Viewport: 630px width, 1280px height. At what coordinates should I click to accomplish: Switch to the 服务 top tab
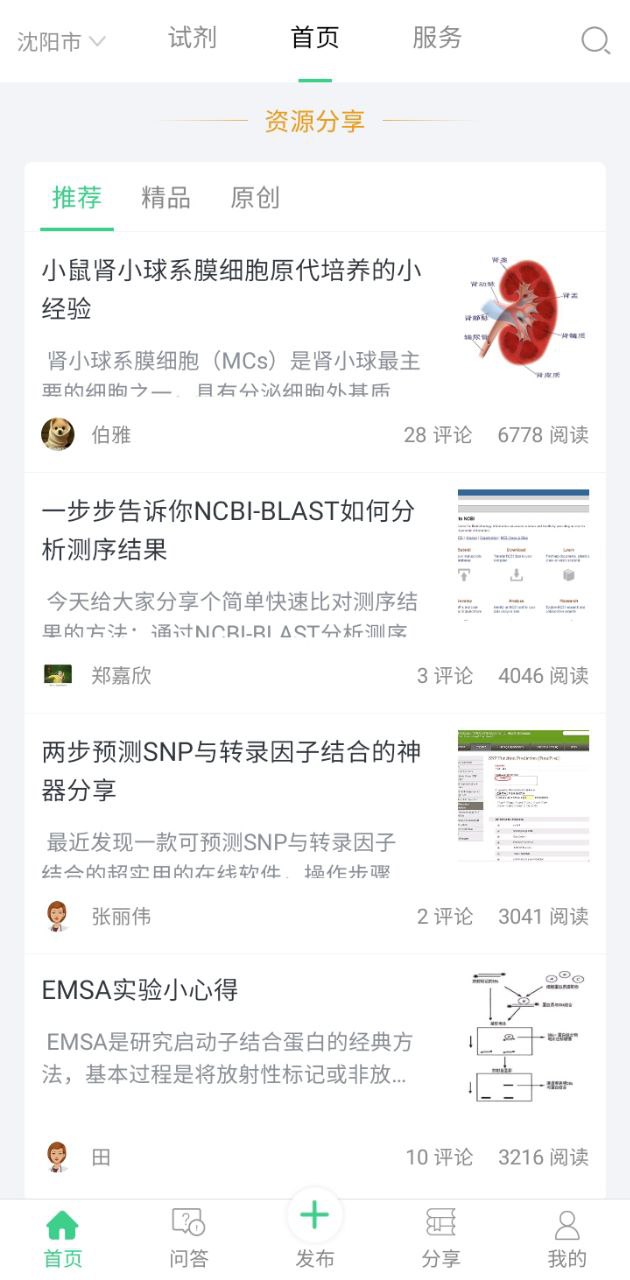(437, 38)
